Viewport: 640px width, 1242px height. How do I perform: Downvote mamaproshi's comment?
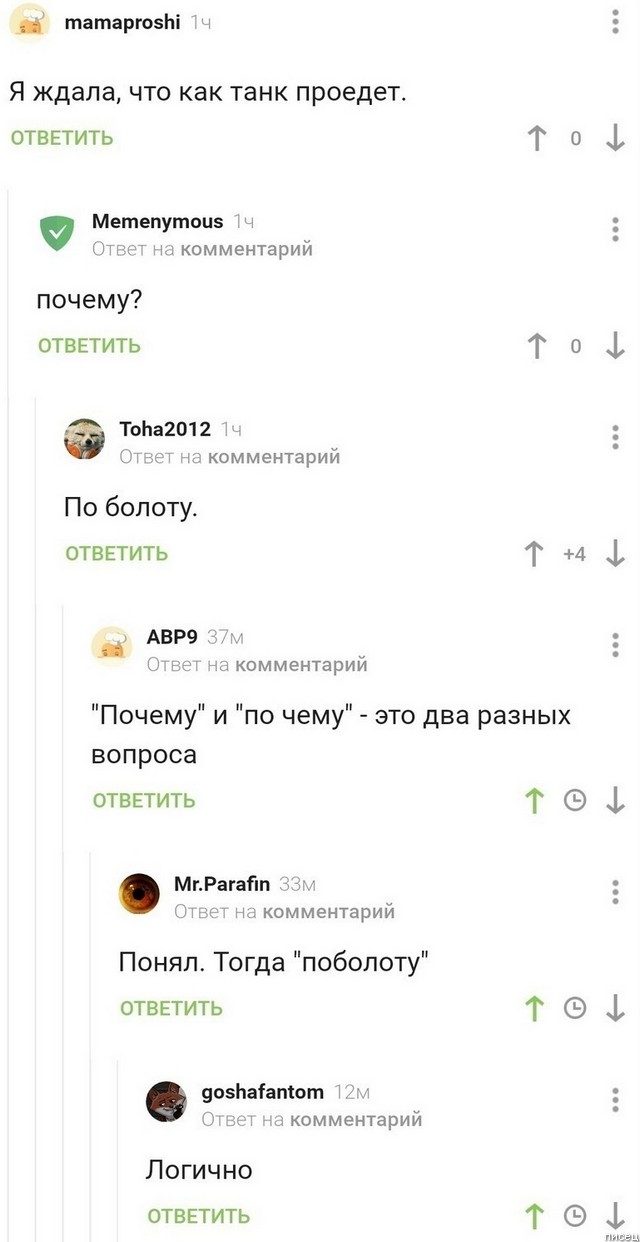click(x=614, y=138)
